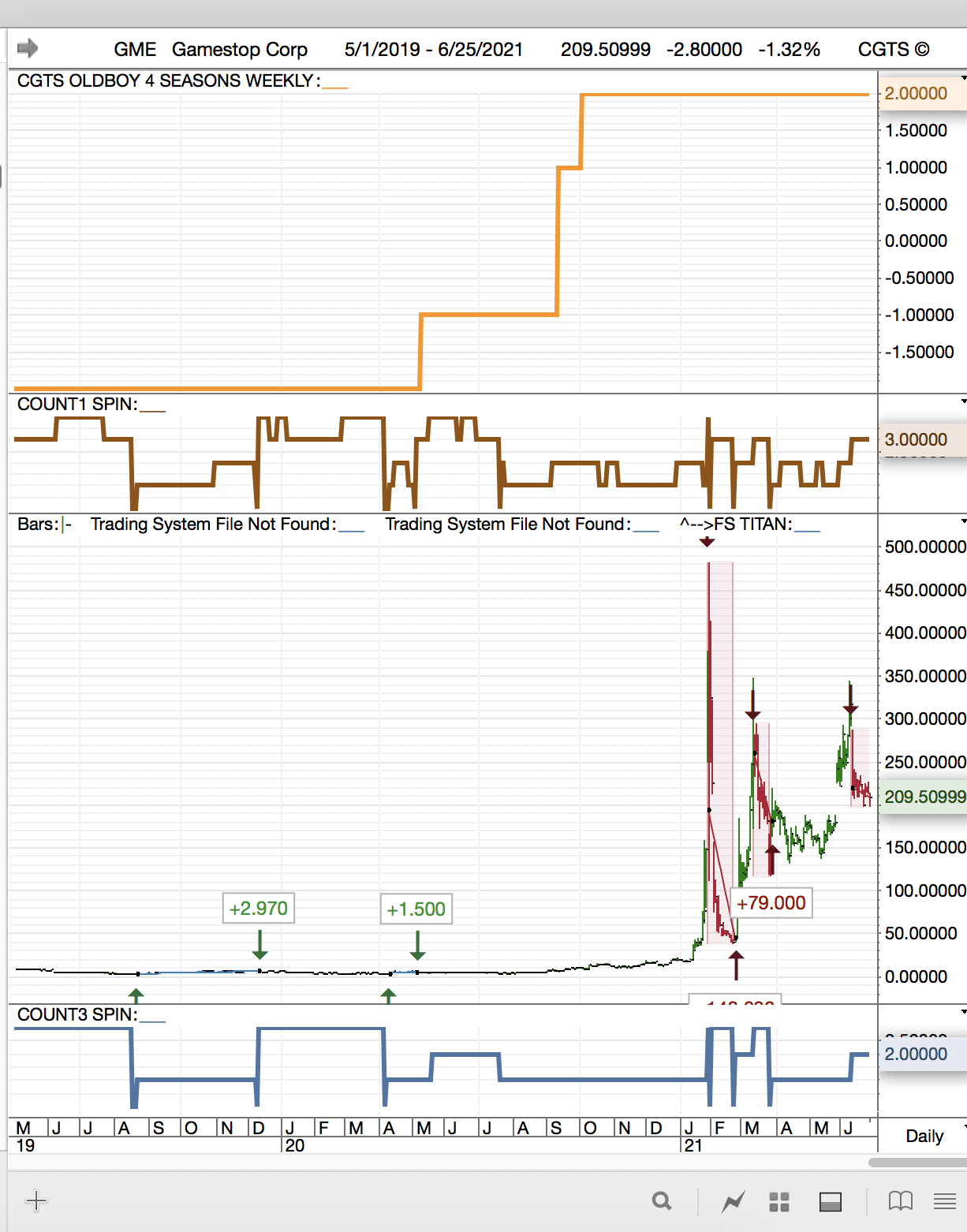Open CGTS OLDBOY 4 SEASONS WEEKLY indicator settings
The height and width of the screenshot is (1232, 967).
pos(168,81)
